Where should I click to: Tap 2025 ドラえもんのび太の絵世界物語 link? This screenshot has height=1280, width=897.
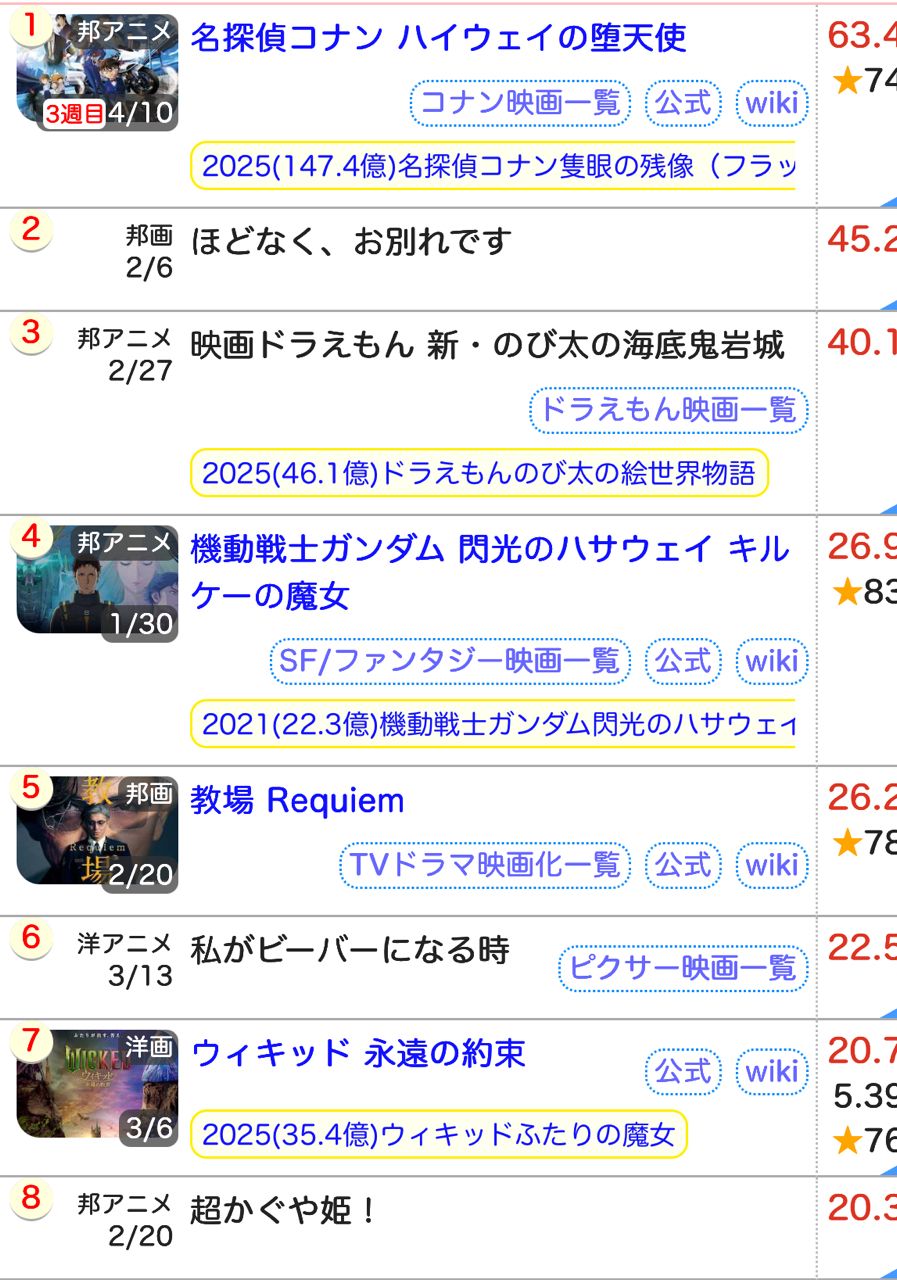click(478, 473)
